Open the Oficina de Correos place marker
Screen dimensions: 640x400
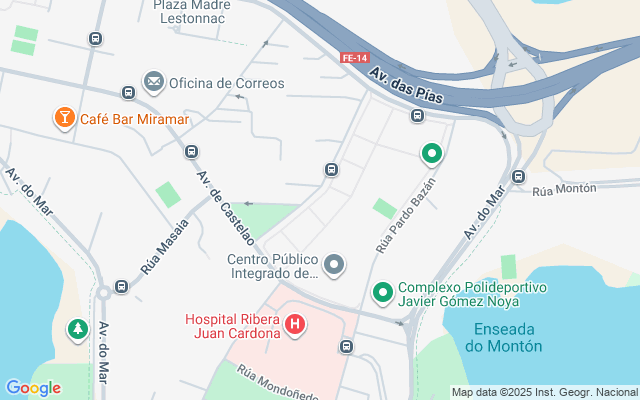153,81
